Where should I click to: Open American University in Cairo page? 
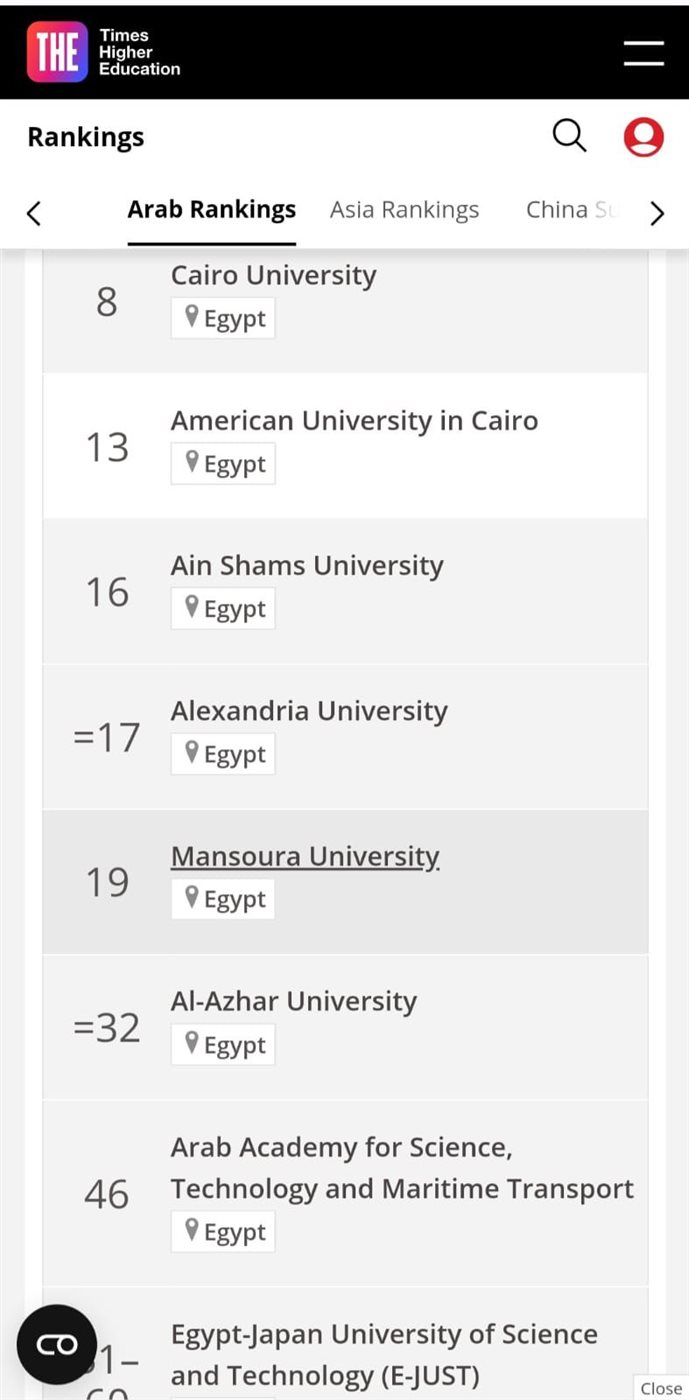pyautogui.click(x=354, y=420)
